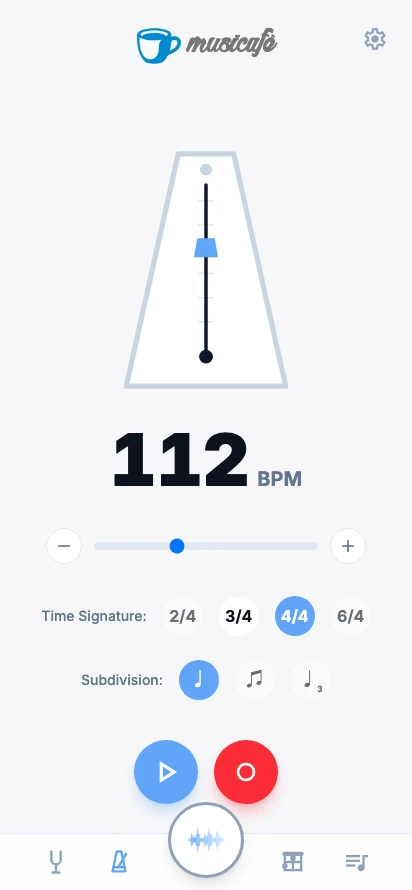The height and width of the screenshot is (890, 412).
Task: Switch to the metronome tab
Action: [x=119, y=862]
